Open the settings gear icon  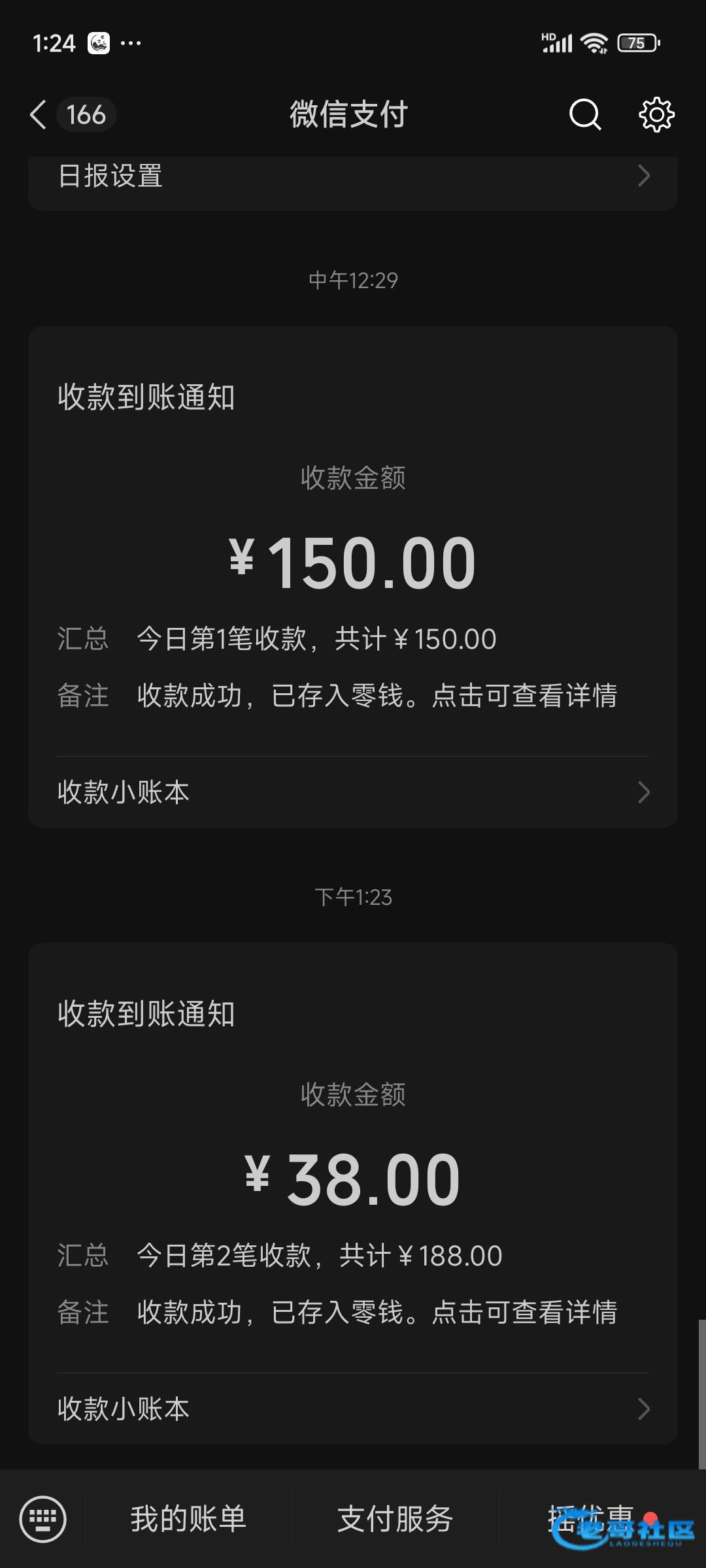656,115
